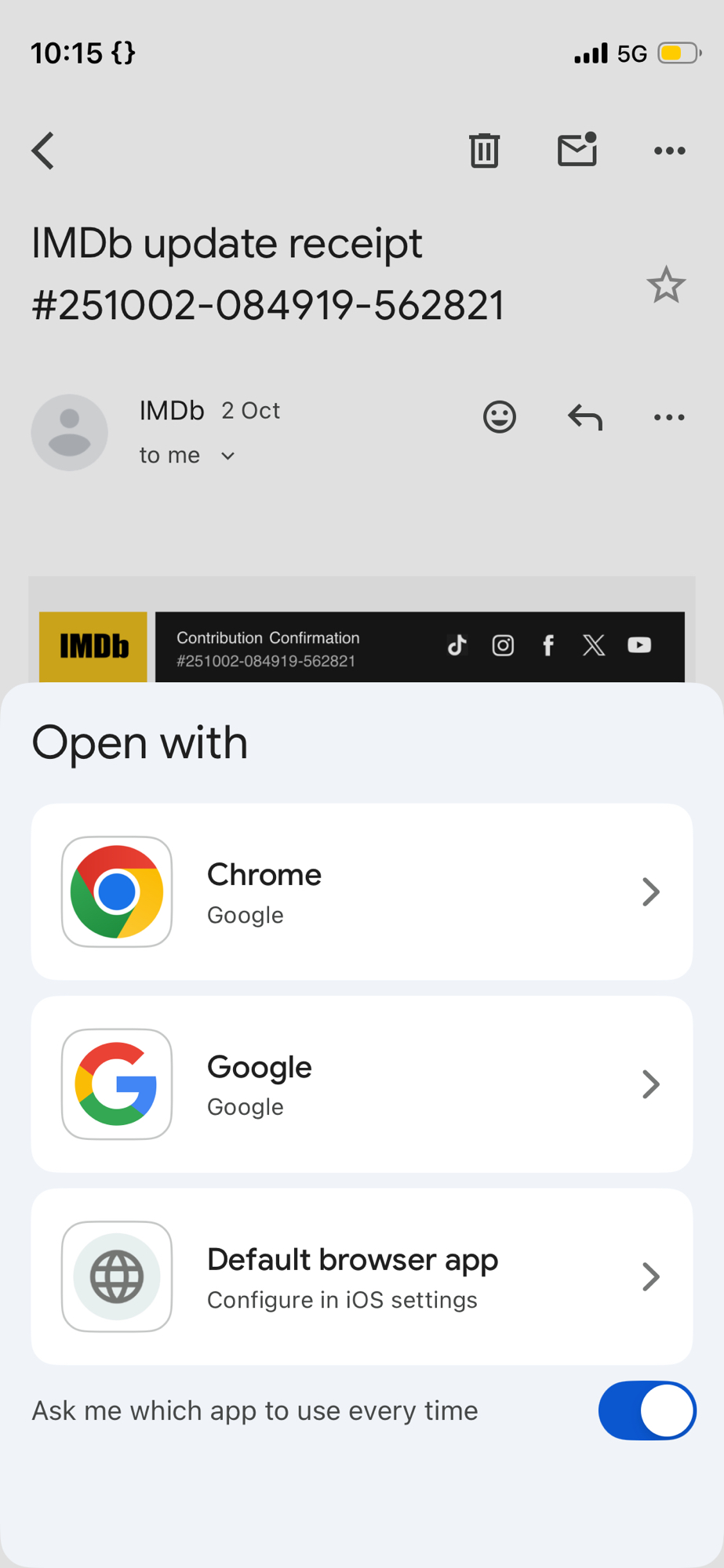Open the link with Chrome
This screenshot has width=724, height=1568.
(362, 891)
